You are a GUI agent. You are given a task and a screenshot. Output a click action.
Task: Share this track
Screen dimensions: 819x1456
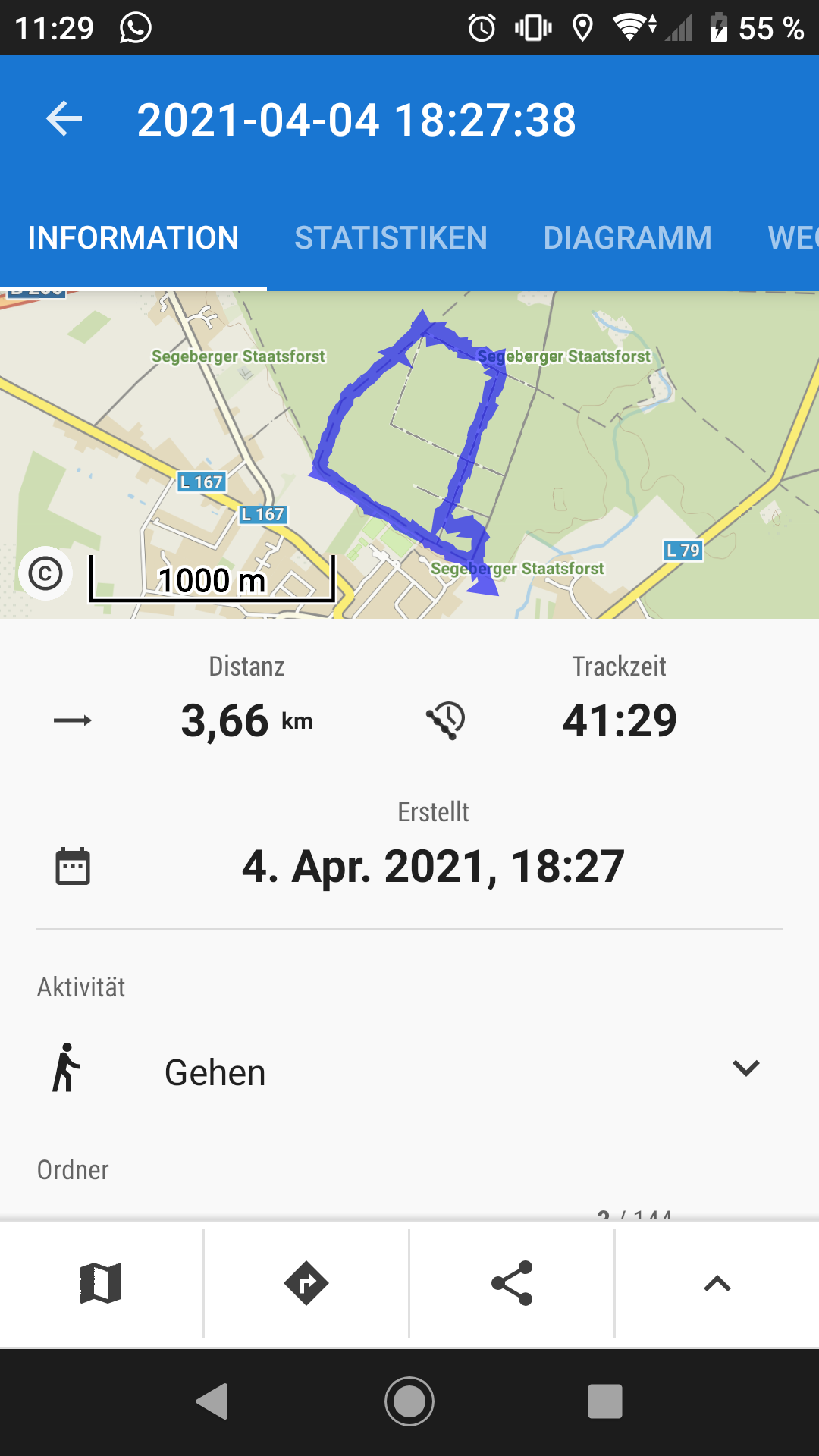512,1283
